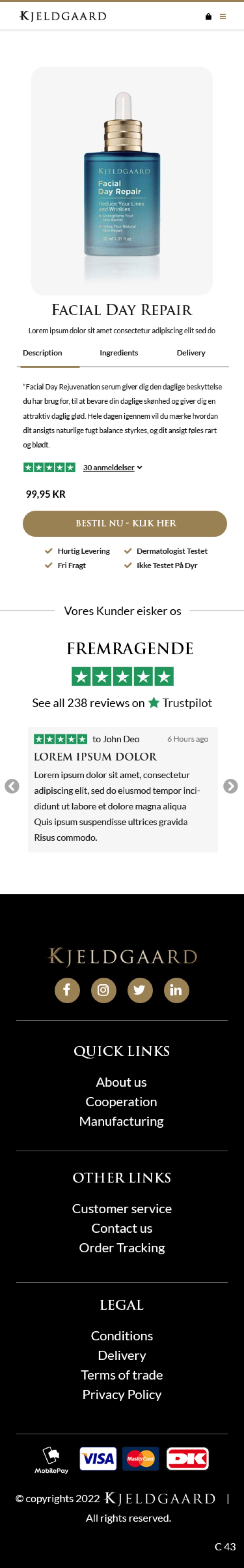Tap the Bestil Nu - Klik Her button
The image size is (244, 1568).
[x=125, y=523]
